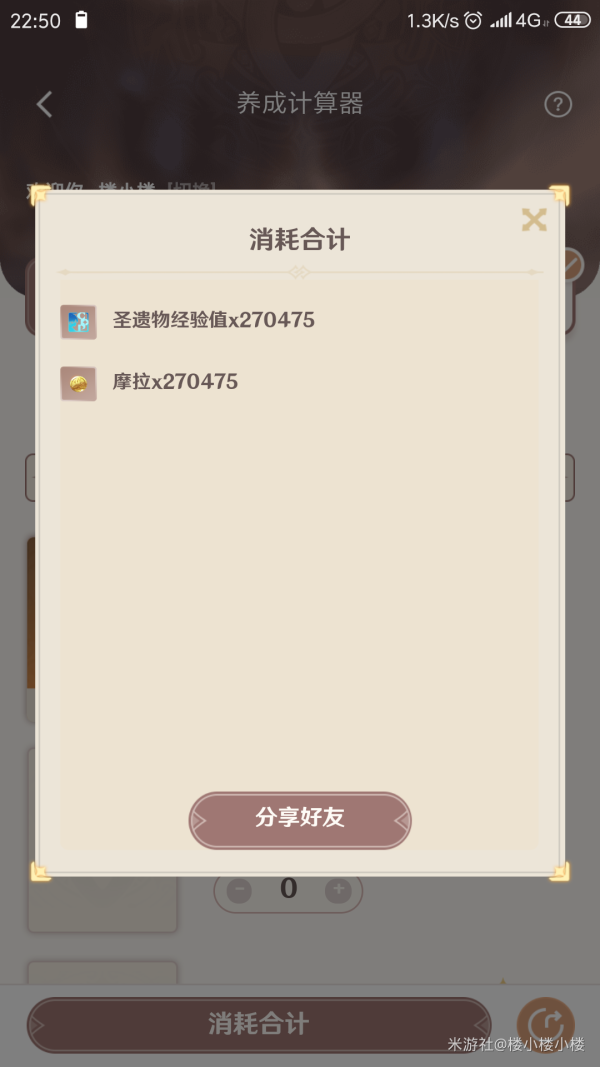Increase the quantity with plus

pos(338,890)
